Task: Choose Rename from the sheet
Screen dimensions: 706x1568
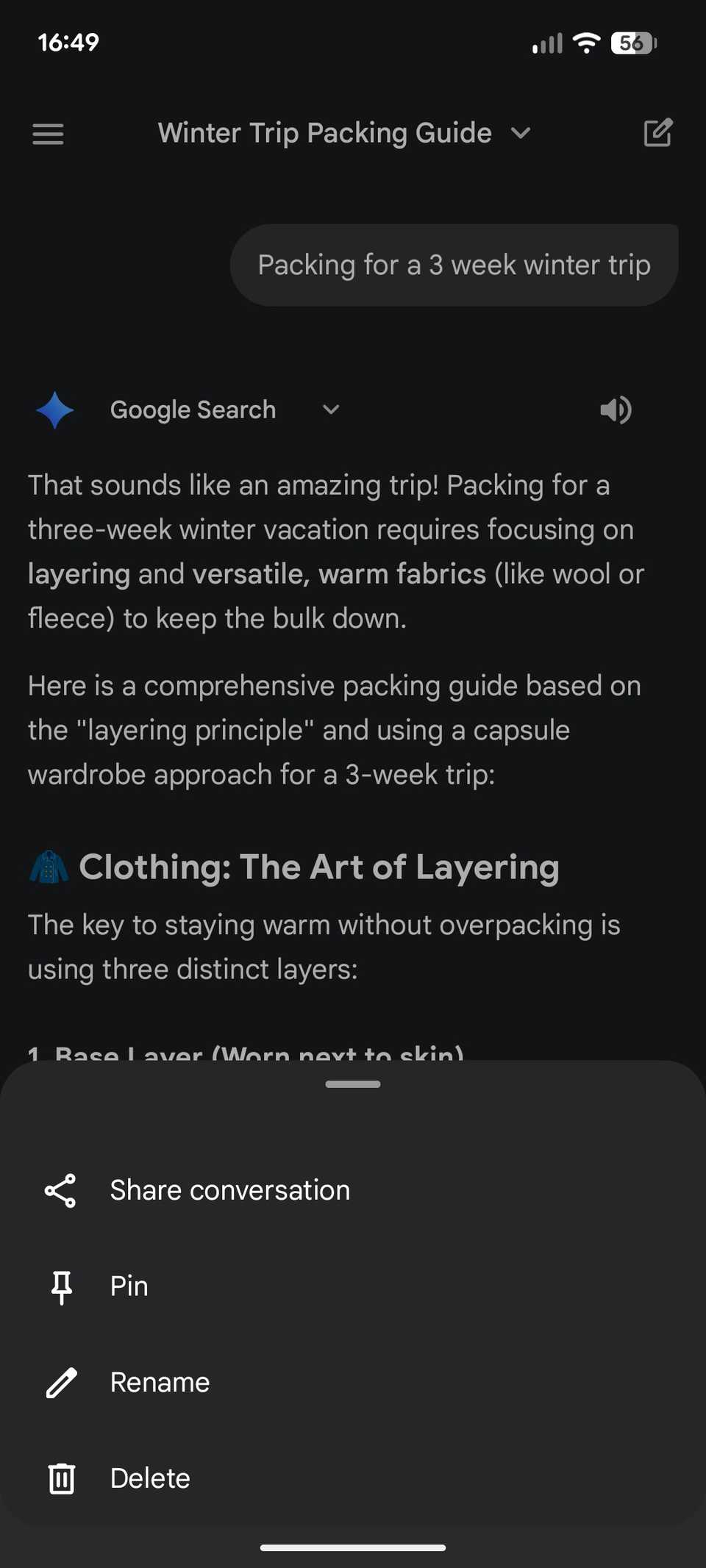Action: point(160,1382)
